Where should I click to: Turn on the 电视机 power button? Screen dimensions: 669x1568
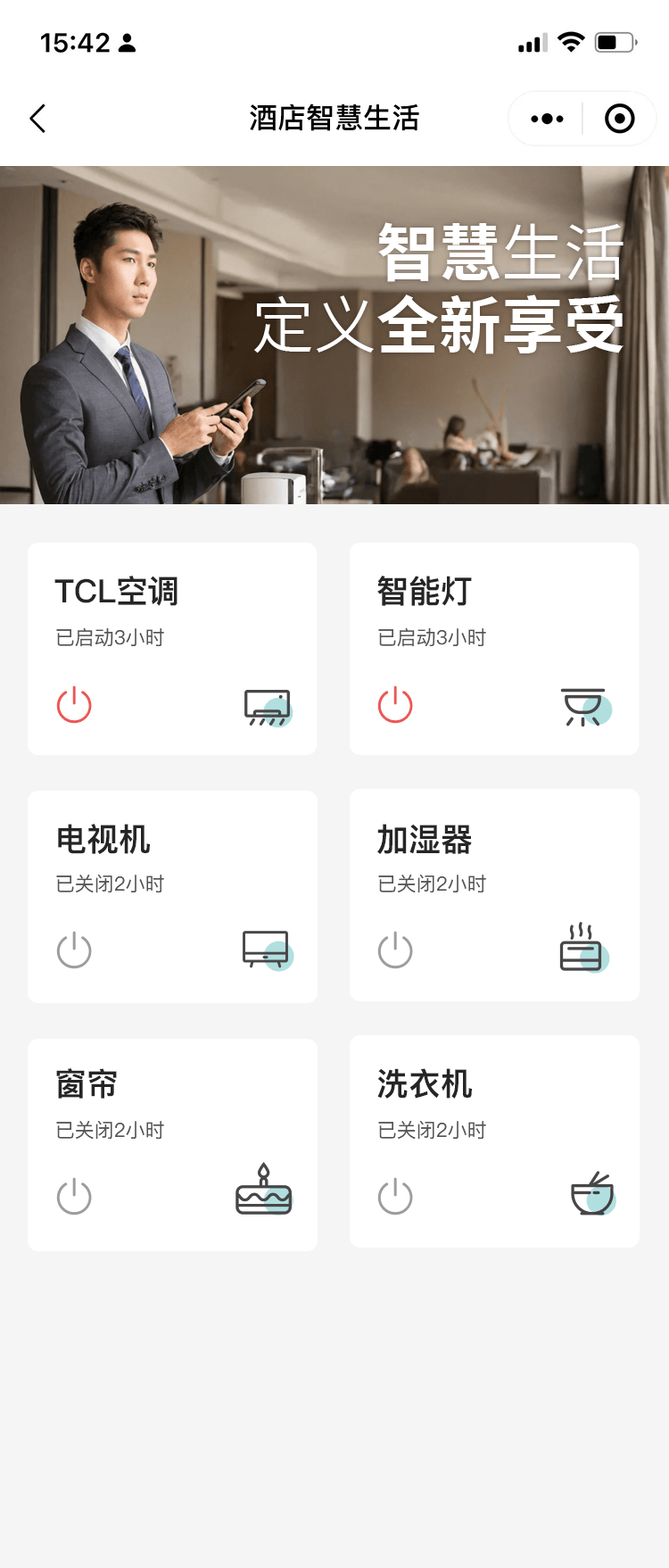point(74,950)
